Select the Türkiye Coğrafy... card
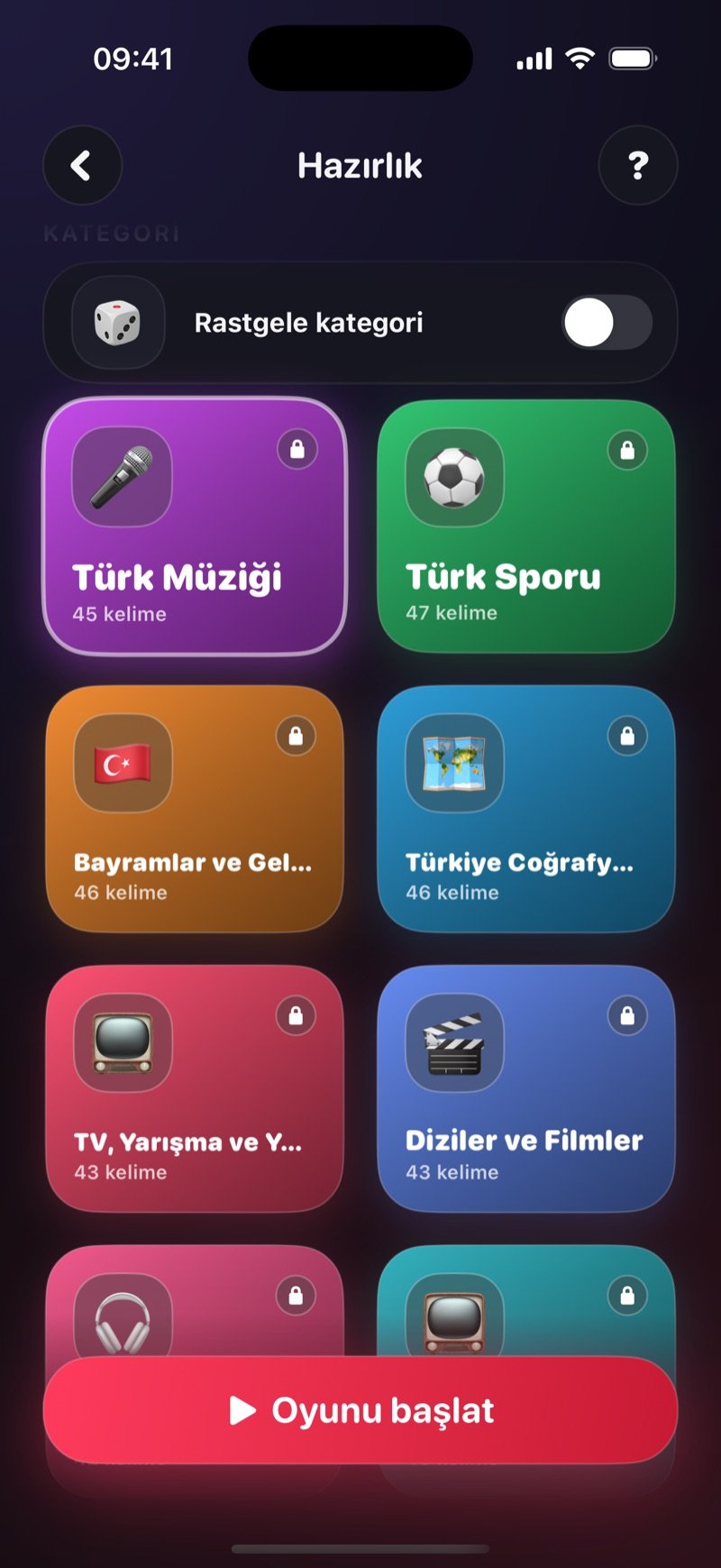 click(526, 809)
